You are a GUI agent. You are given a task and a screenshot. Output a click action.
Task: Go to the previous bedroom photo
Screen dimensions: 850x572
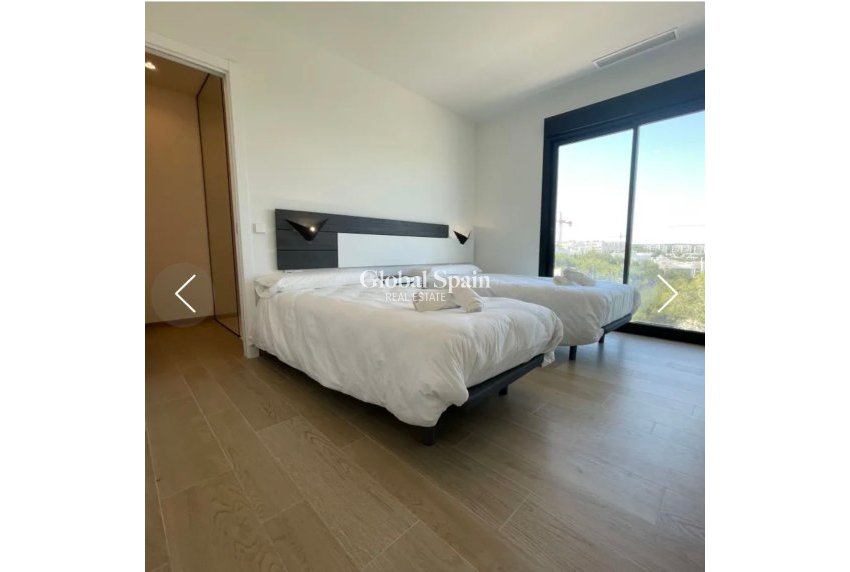click(184, 294)
